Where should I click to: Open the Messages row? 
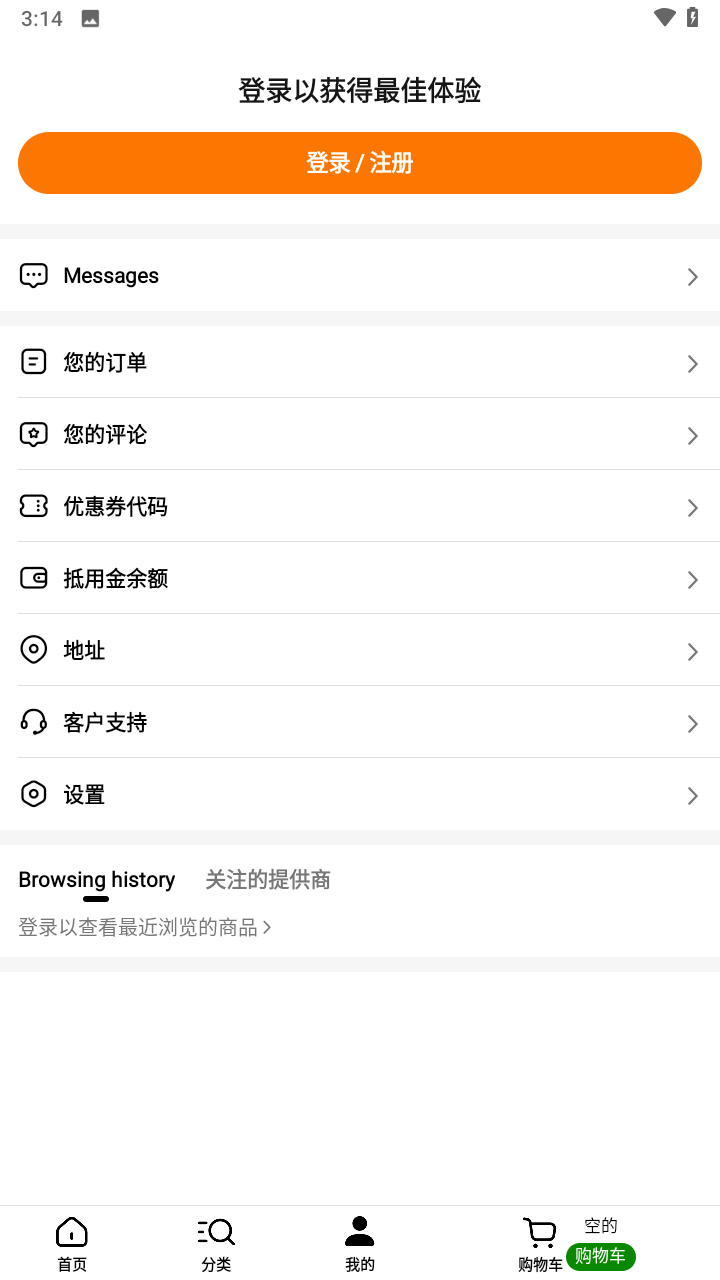point(360,276)
